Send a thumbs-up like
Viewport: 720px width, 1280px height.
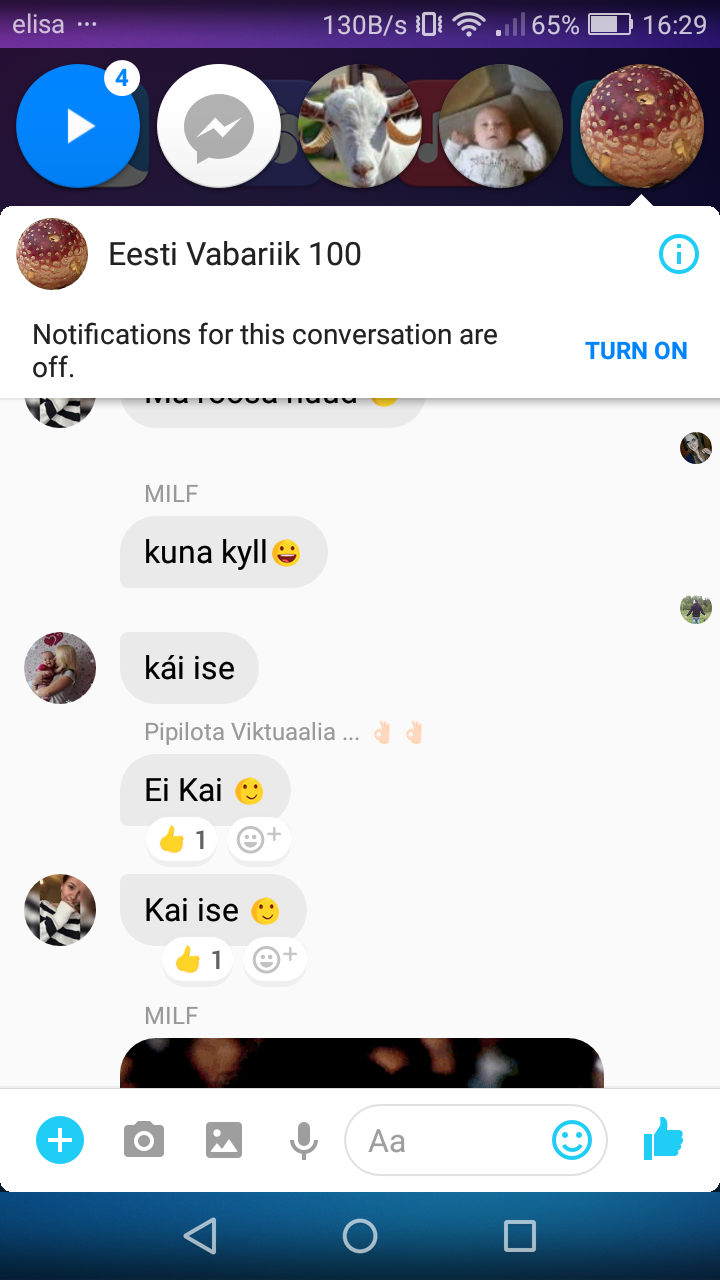point(663,1139)
